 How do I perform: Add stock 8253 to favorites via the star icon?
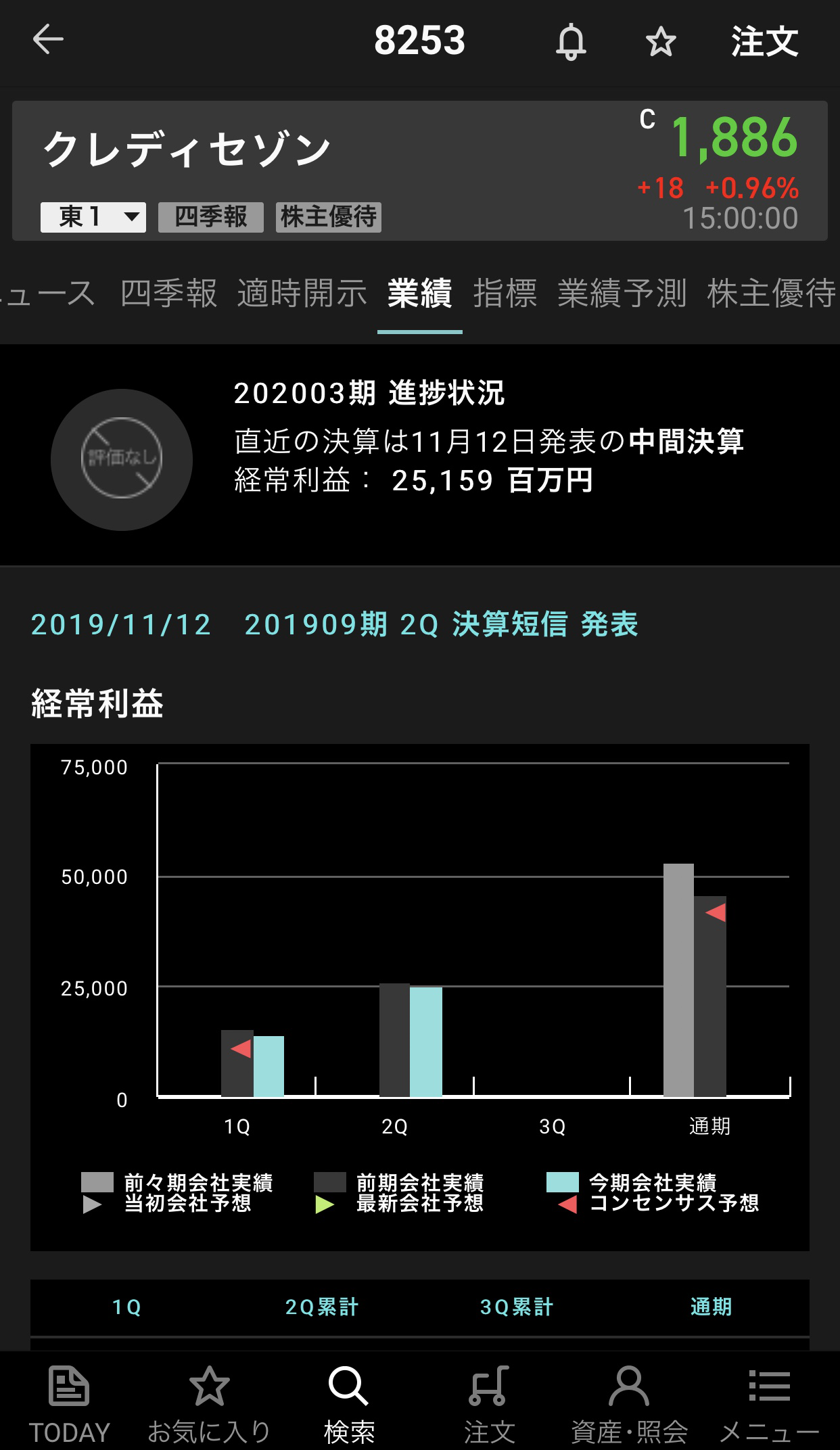pos(660,42)
